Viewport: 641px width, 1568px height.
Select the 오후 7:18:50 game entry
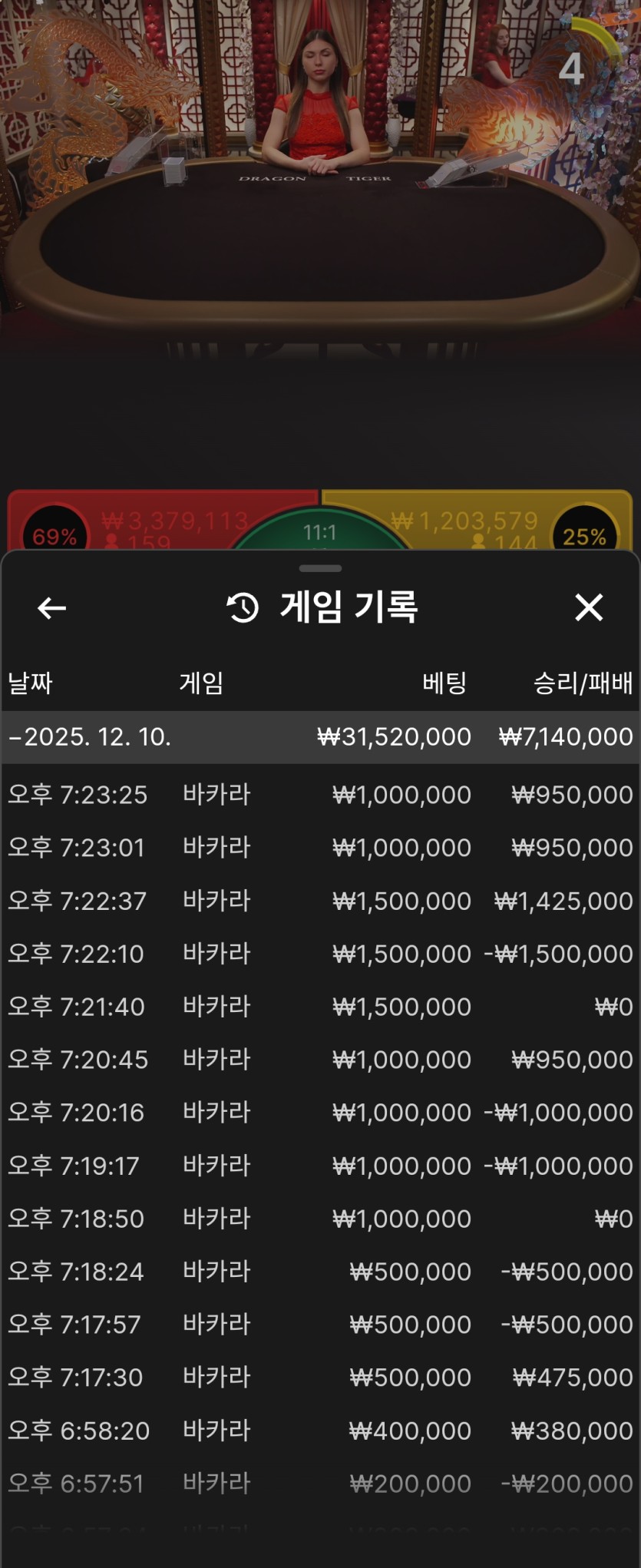click(x=320, y=1219)
